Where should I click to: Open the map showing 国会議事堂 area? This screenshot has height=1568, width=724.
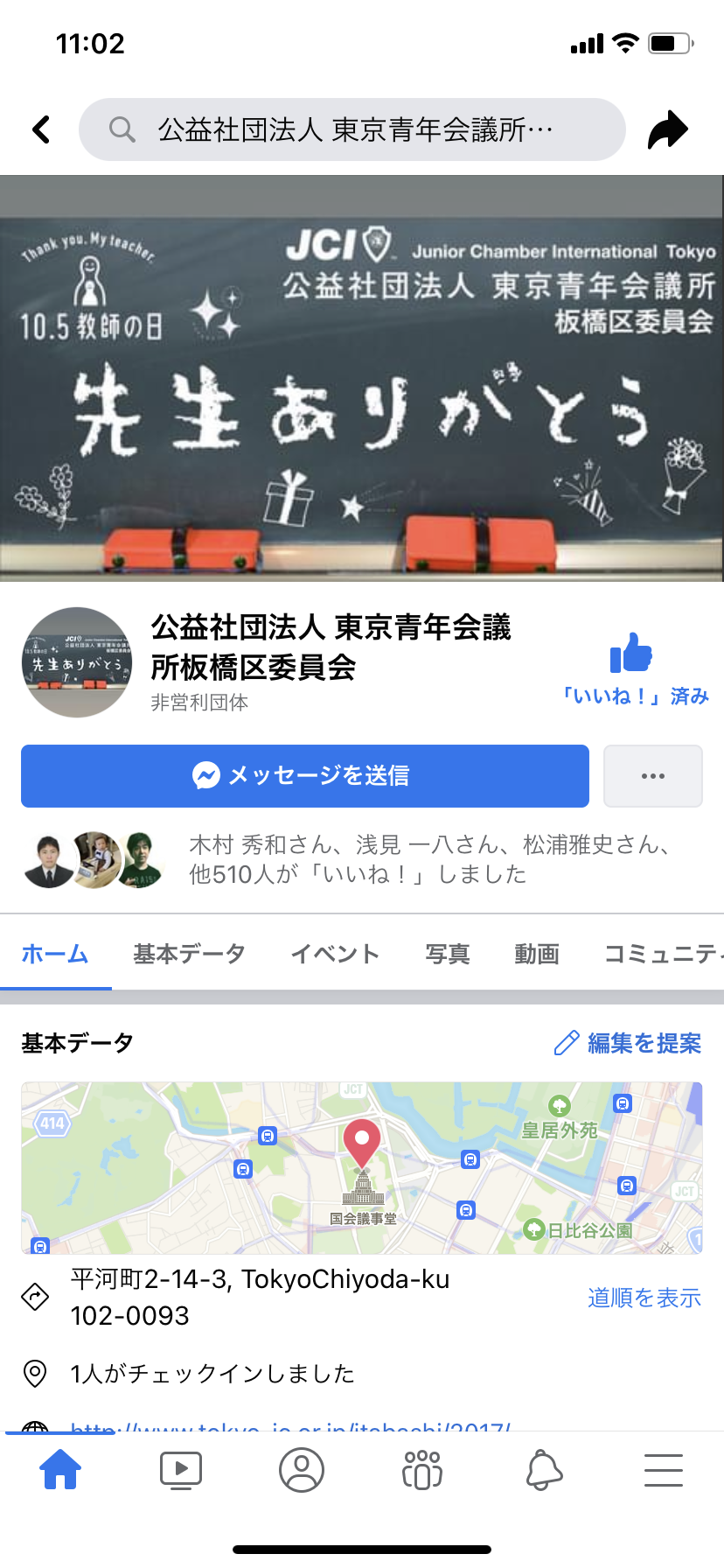coord(362,1167)
